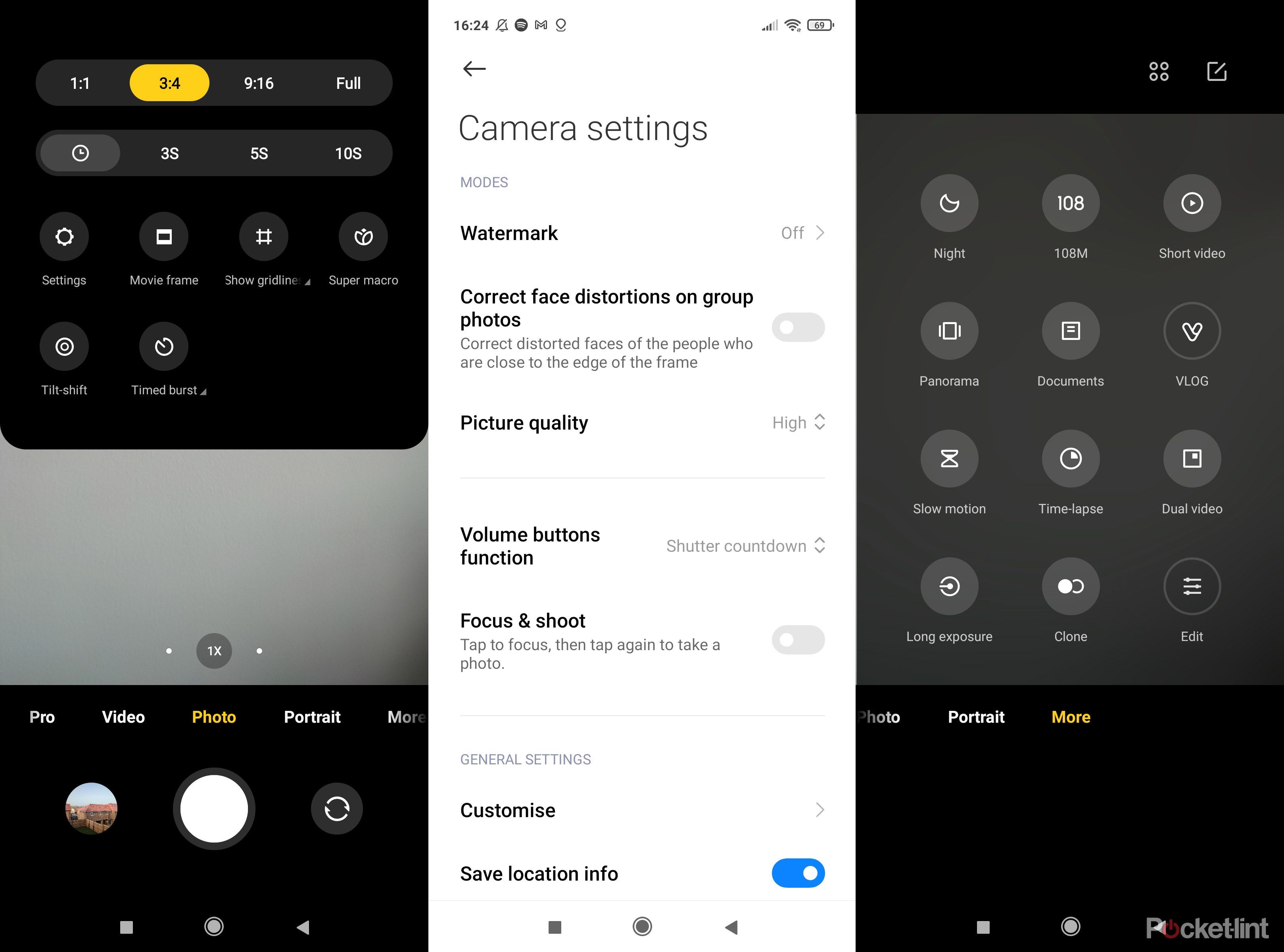1284x952 pixels.
Task: Change Picture quality from High
Action: point(798,422)
